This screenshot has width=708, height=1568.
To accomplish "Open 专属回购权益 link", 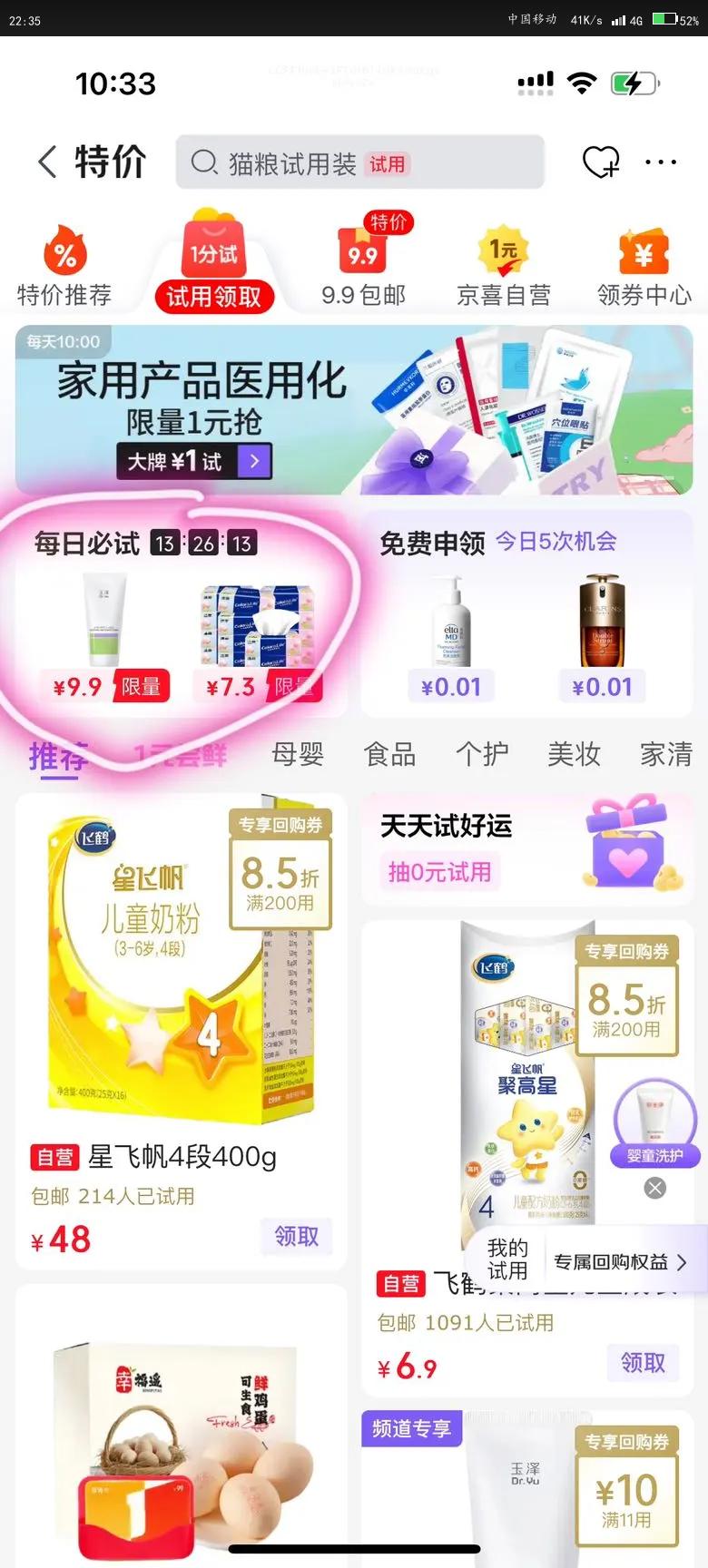I will click(620, 1262).
